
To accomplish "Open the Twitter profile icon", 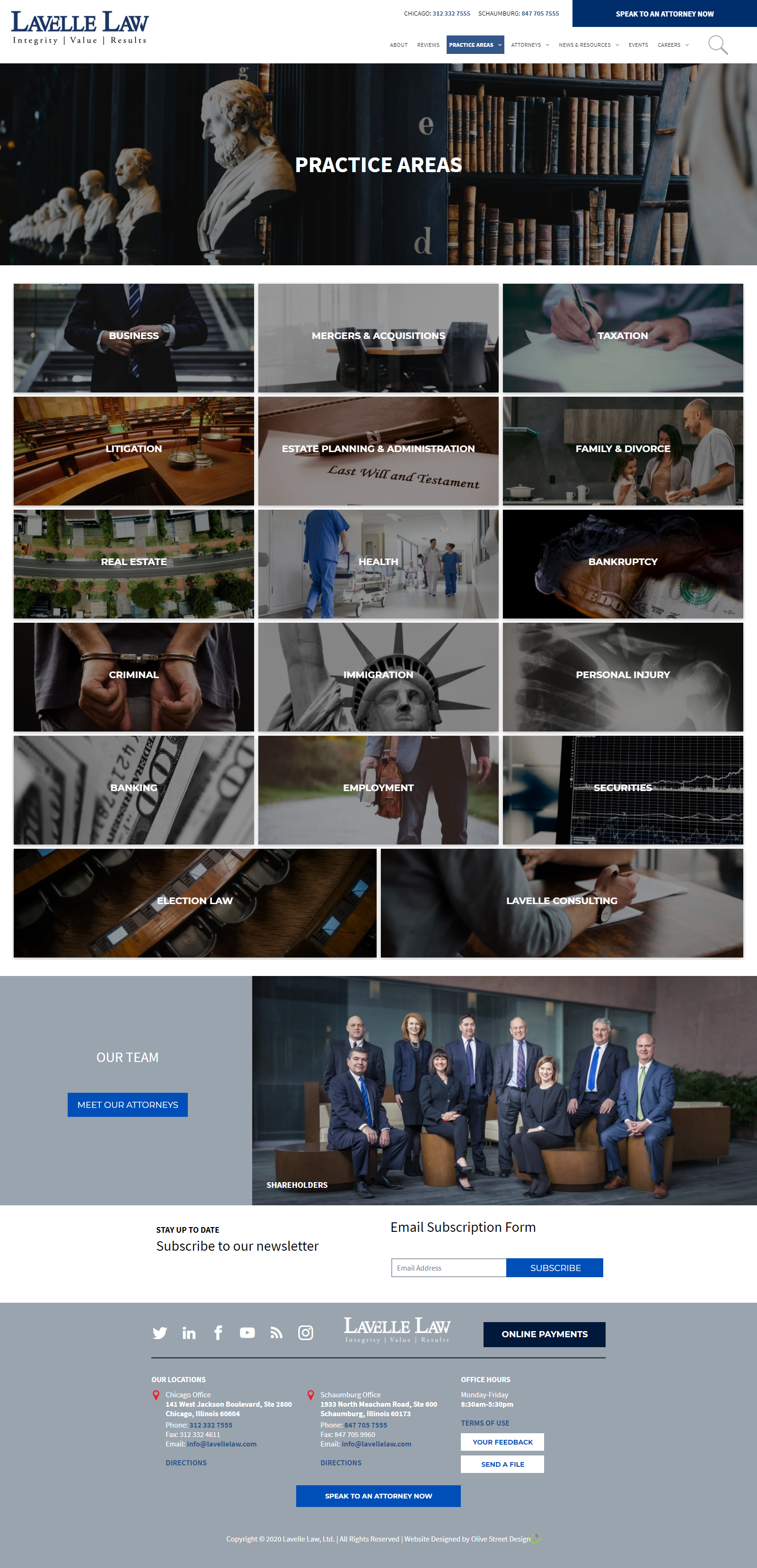I will pyautogui.click(x=159, y=1333).
